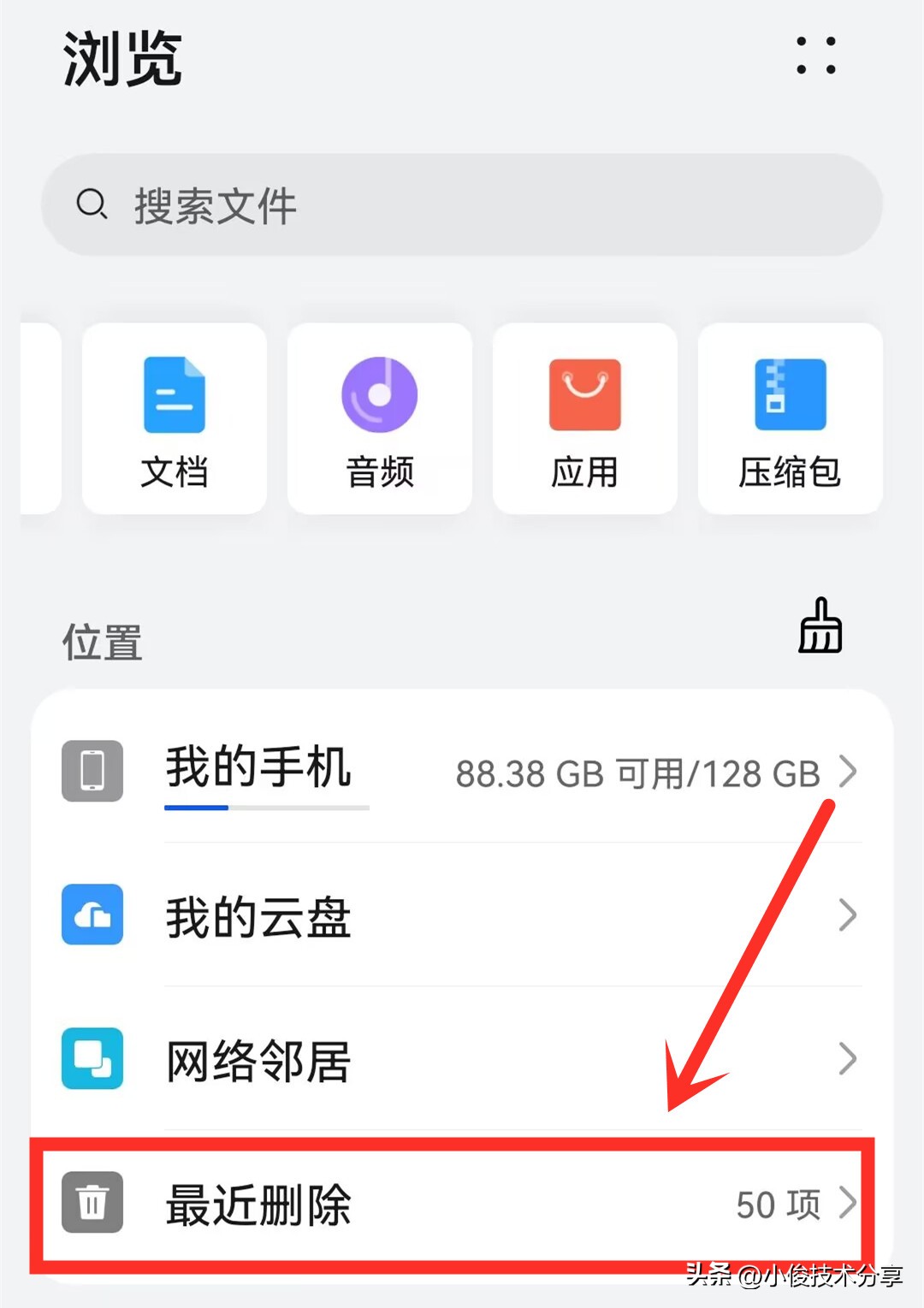Open the 压缩包 archives category
This screenshot has height=1308, width=924.
791,419
